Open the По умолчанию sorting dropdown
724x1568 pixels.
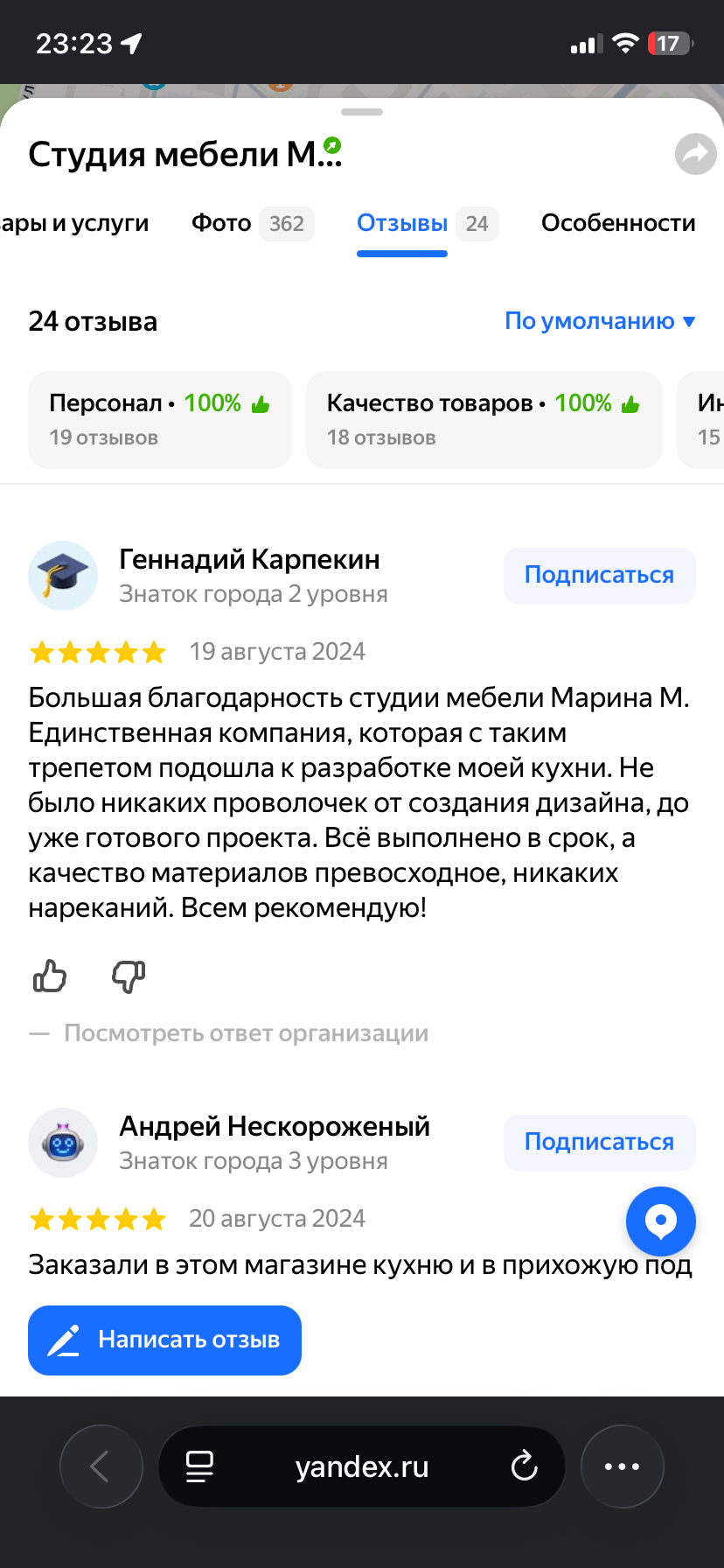pos(600,321)
